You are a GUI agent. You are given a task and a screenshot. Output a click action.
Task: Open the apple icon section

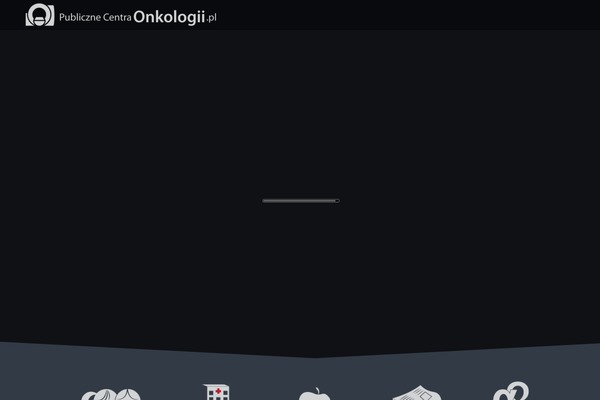pos(315,393)
